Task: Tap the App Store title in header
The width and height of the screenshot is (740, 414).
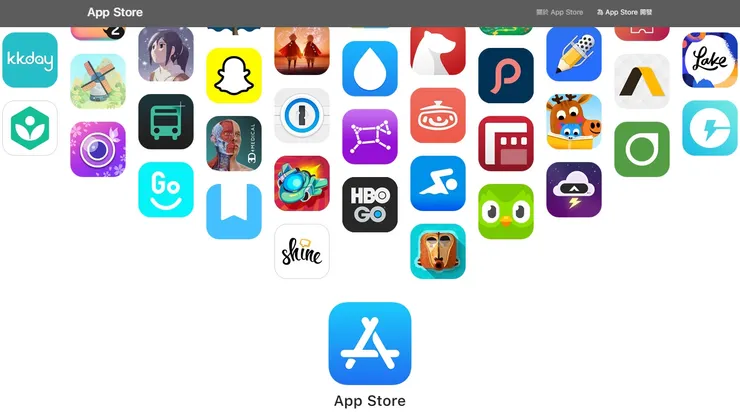Action: (115, 13)
